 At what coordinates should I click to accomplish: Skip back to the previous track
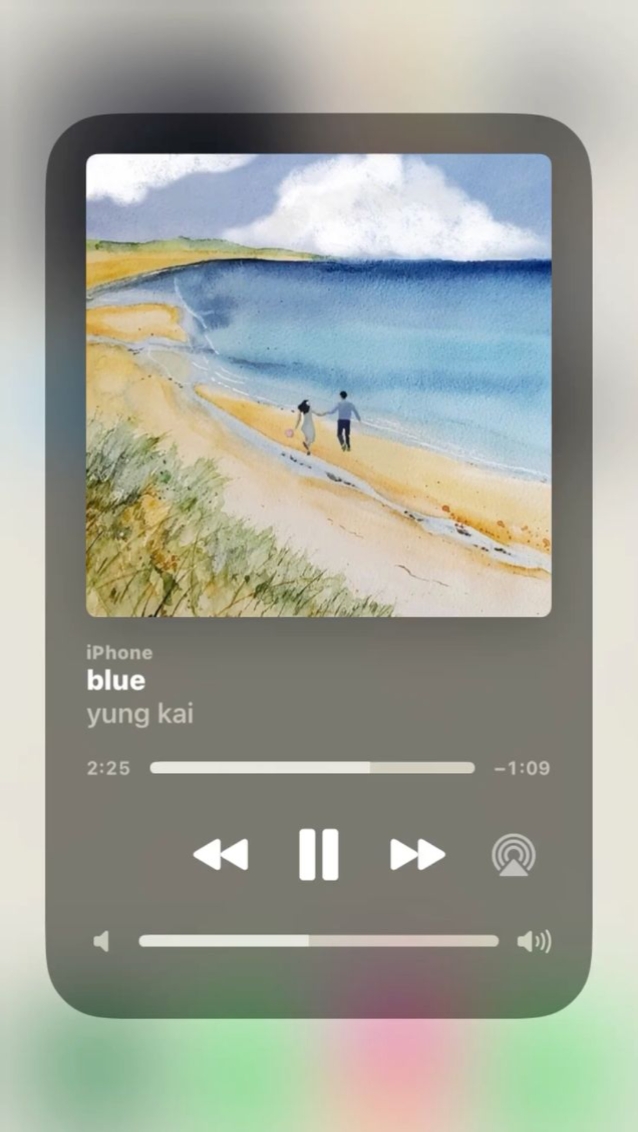[221, 855]
